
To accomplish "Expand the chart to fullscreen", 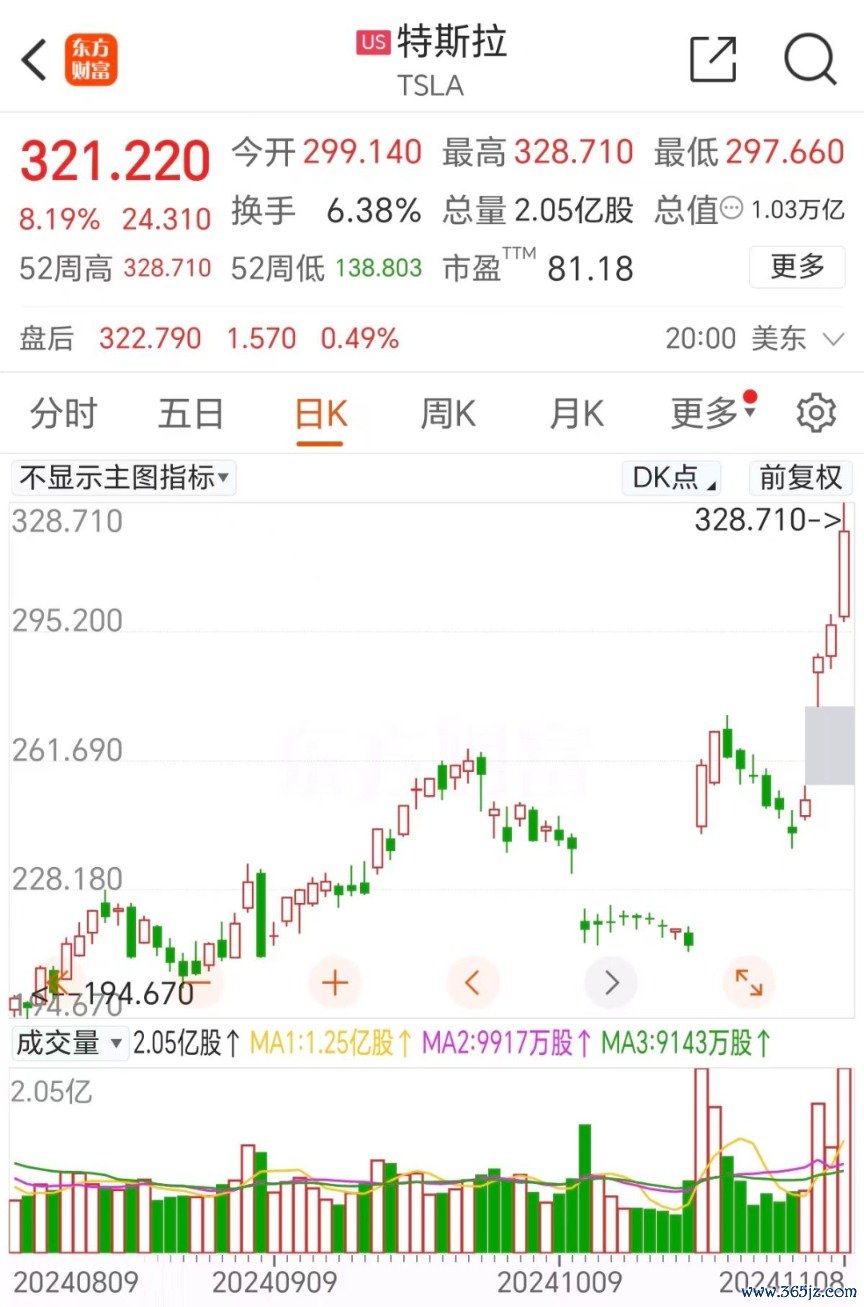I will pos(748,983).
